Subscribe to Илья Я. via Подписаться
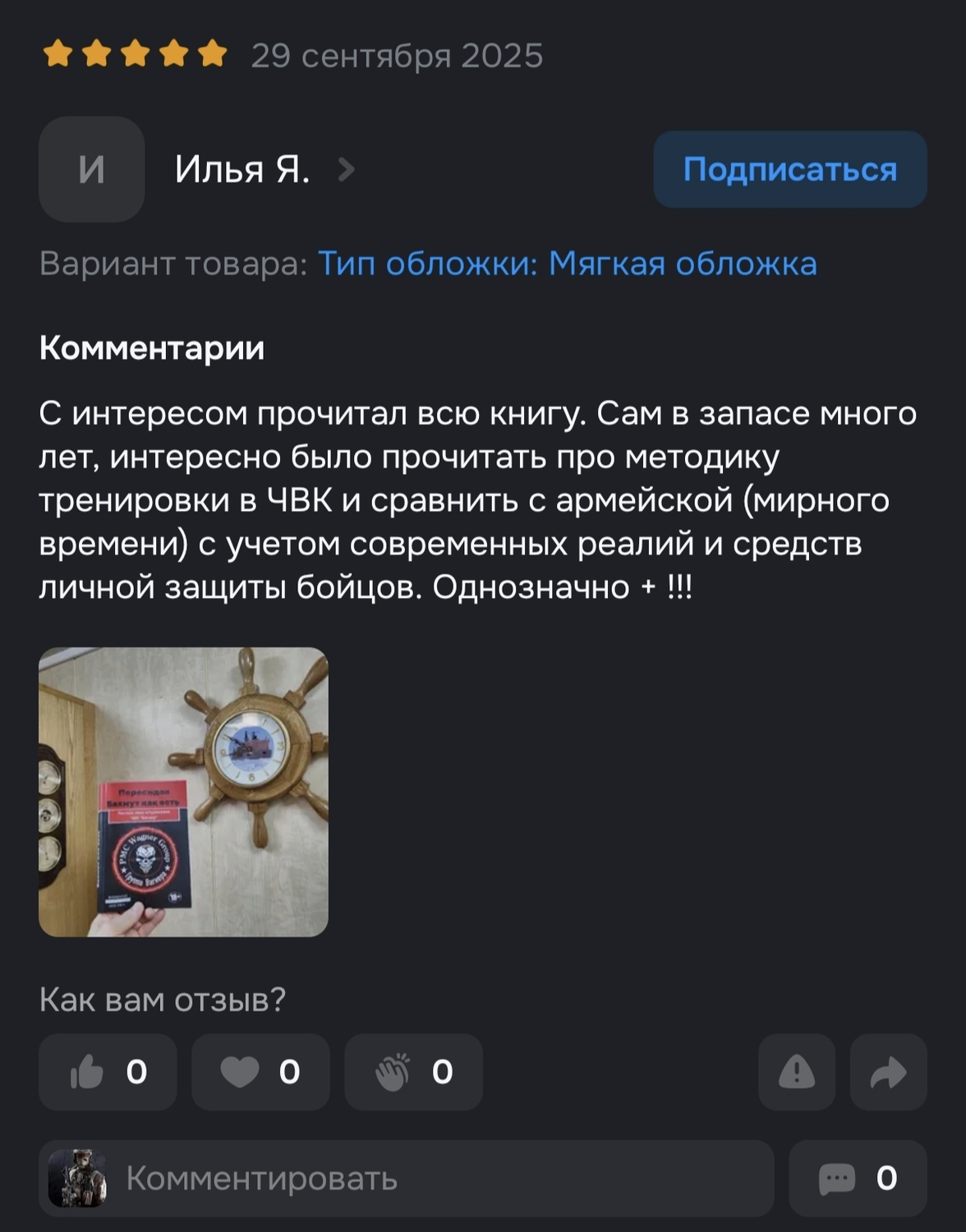Image resolution: width=966 pixels, height=1232 pixels. 789,169
